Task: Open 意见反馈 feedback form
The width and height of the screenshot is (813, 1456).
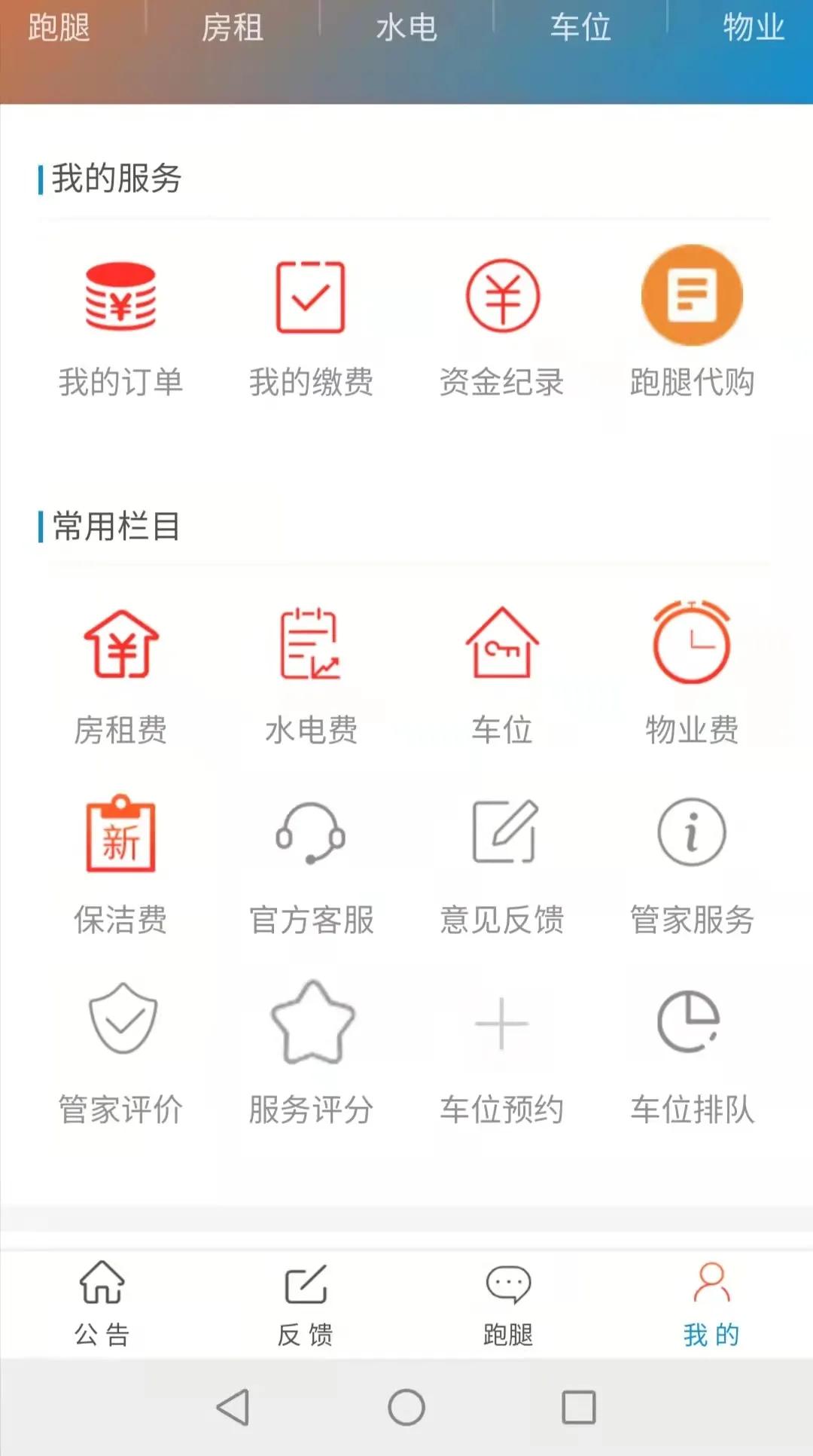Action: pos(502,866)
